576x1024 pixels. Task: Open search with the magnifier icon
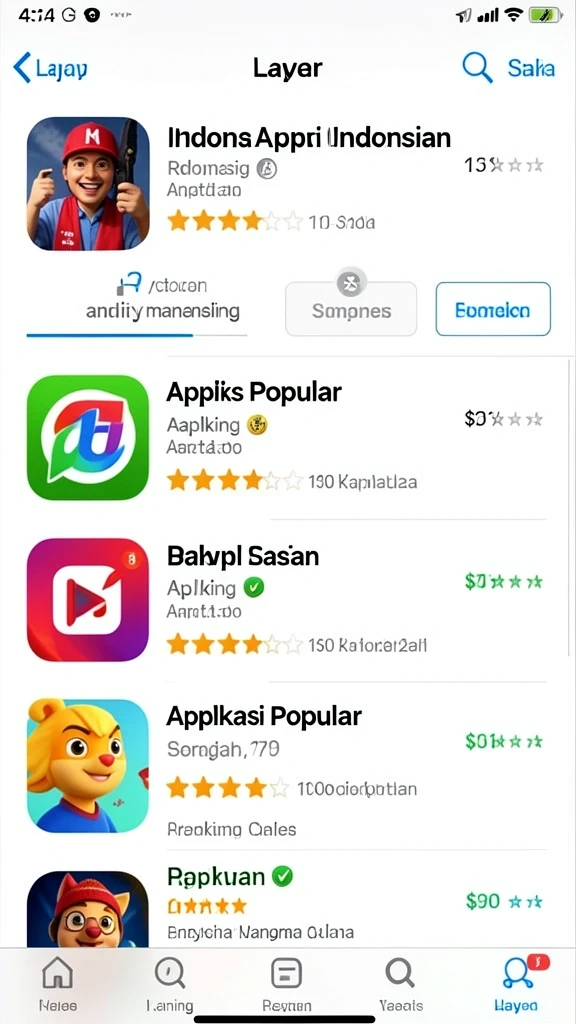477,67
